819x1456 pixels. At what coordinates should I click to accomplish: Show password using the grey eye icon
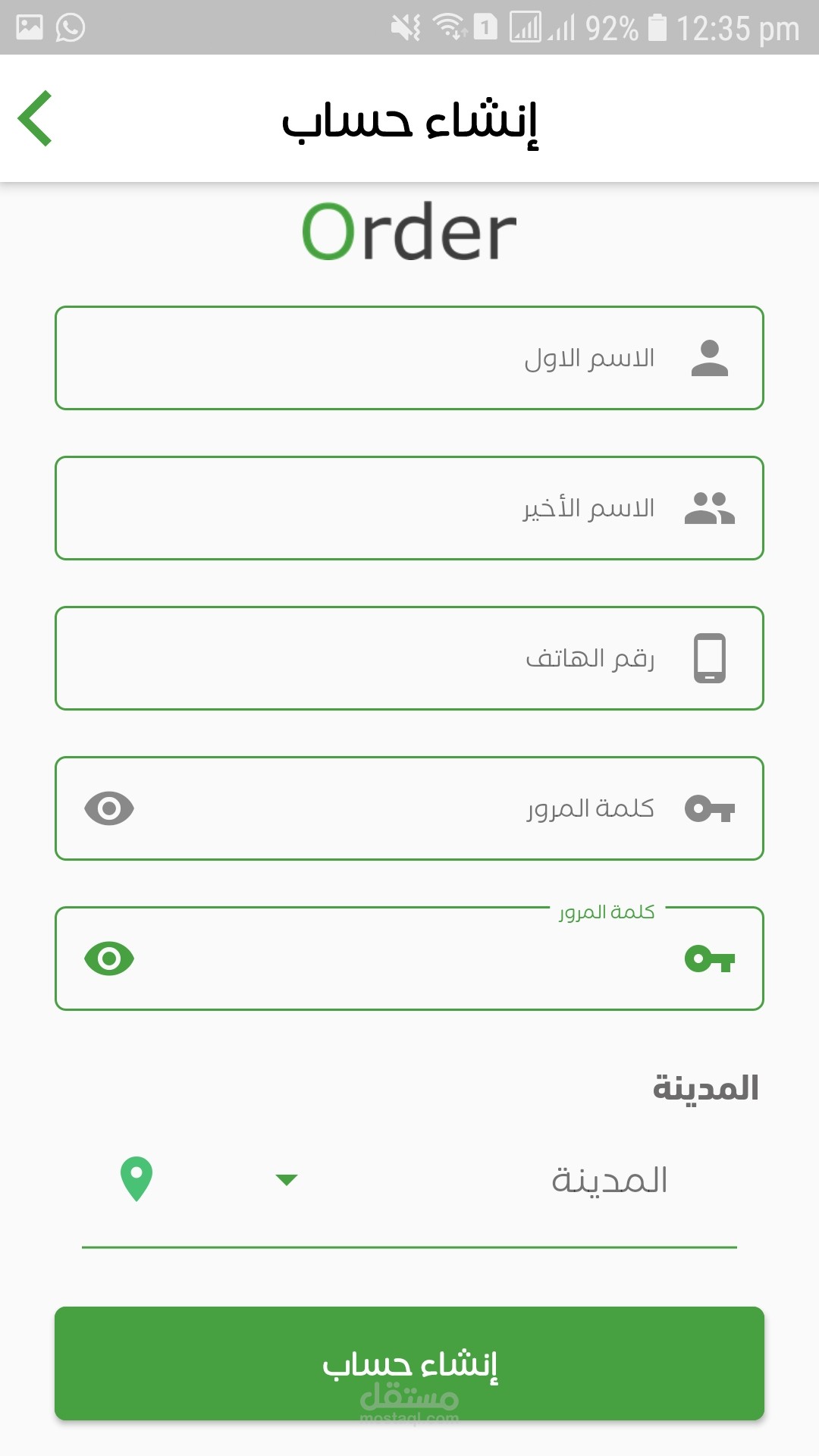[x=109, y=808]
